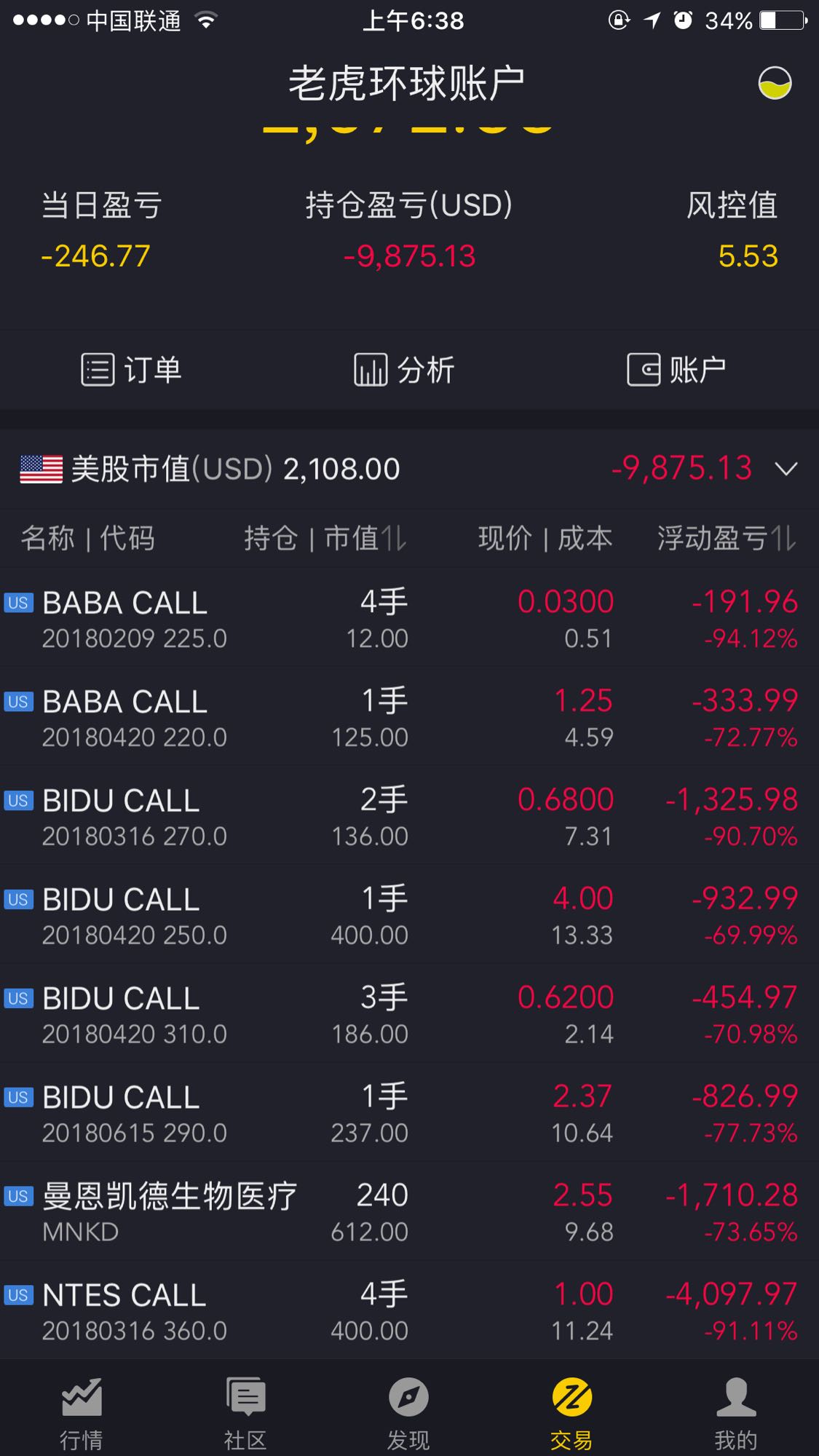Open BABA CALL 20180420 220.0 position
Viewport: 819px width, 1456px height.
pos(408,718)
